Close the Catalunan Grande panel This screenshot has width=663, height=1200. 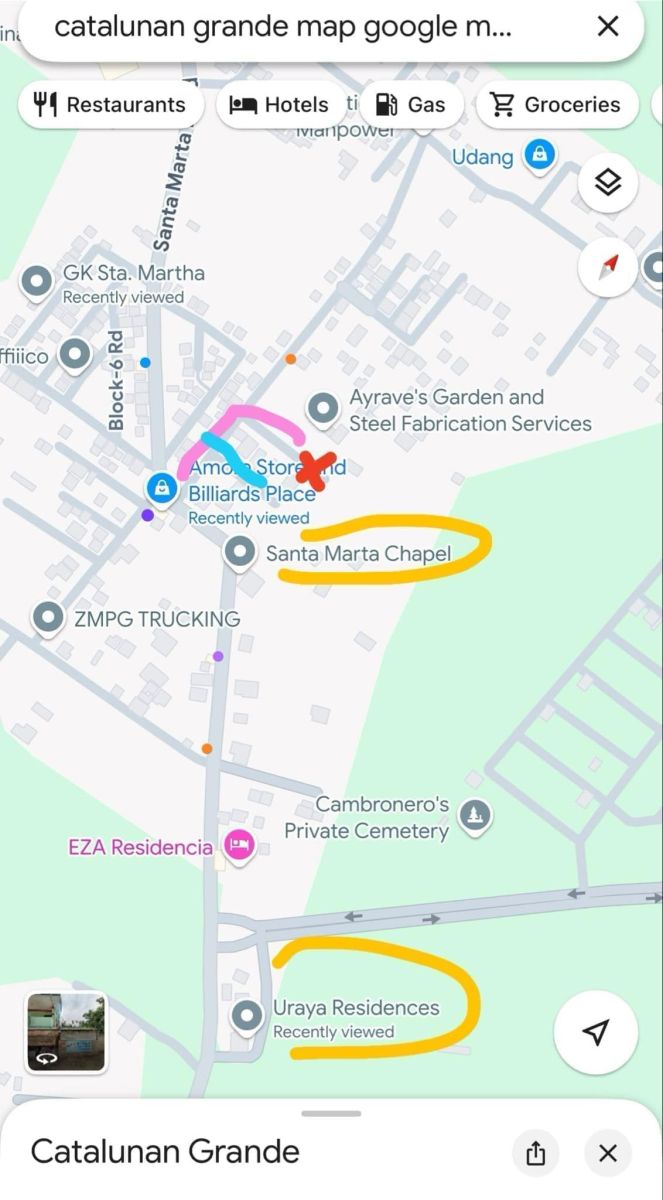[607, 1153]
